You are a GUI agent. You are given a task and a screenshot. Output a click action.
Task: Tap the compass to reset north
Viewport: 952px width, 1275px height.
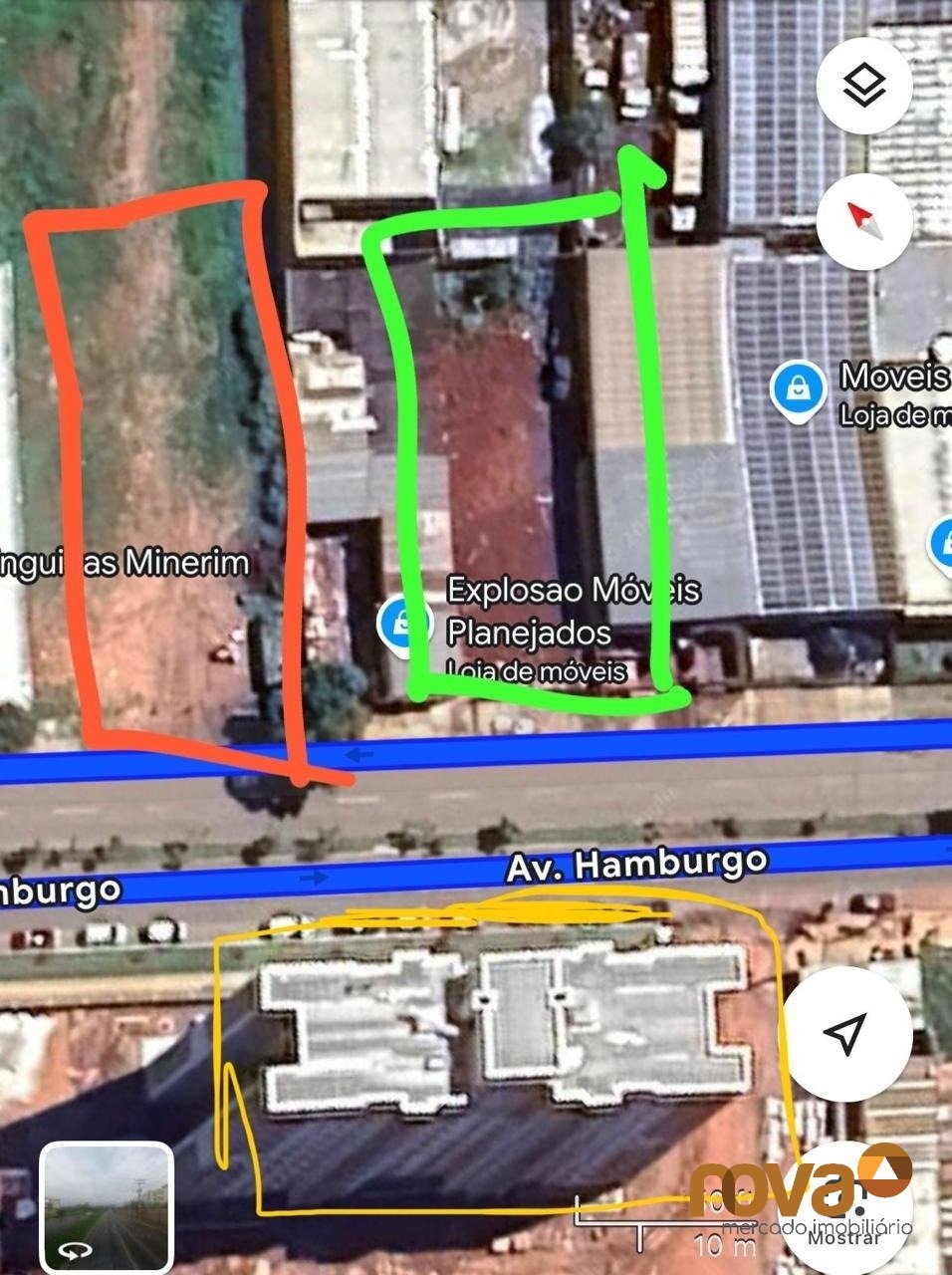864,221
